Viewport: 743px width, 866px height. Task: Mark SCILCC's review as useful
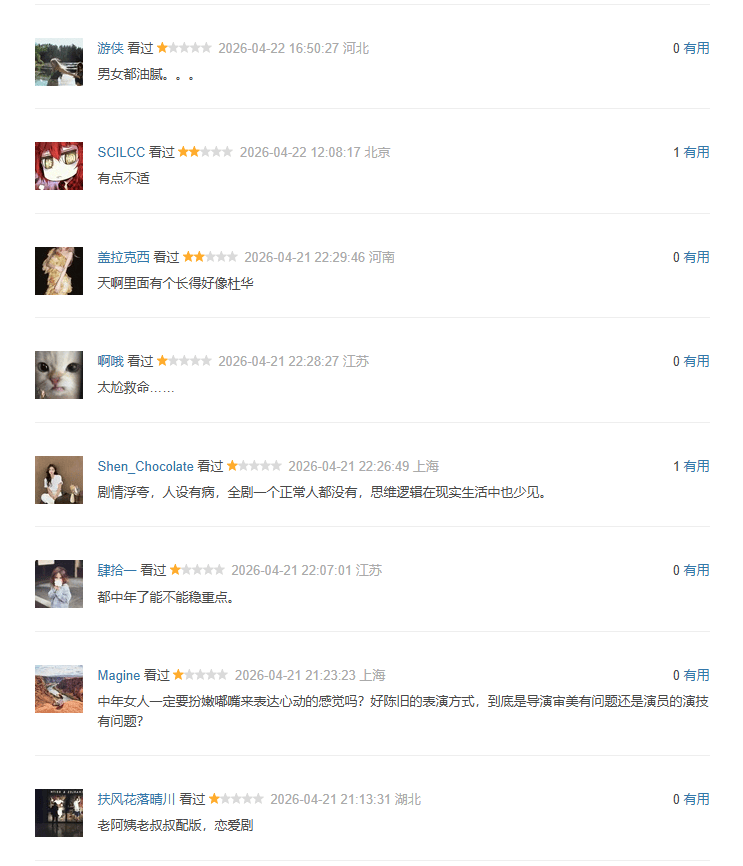[696, 152]
